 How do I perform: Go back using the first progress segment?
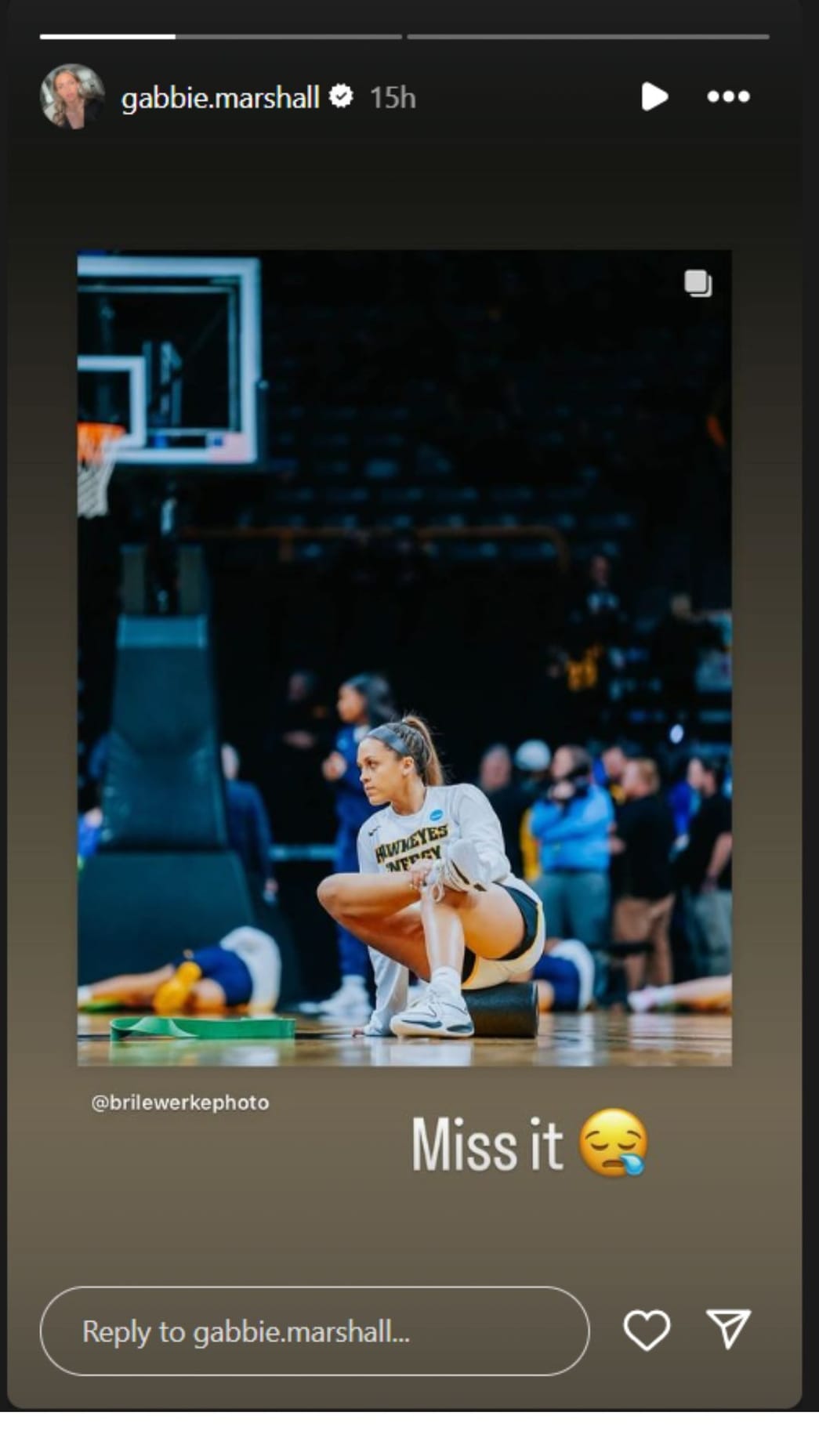coord(219,35)
